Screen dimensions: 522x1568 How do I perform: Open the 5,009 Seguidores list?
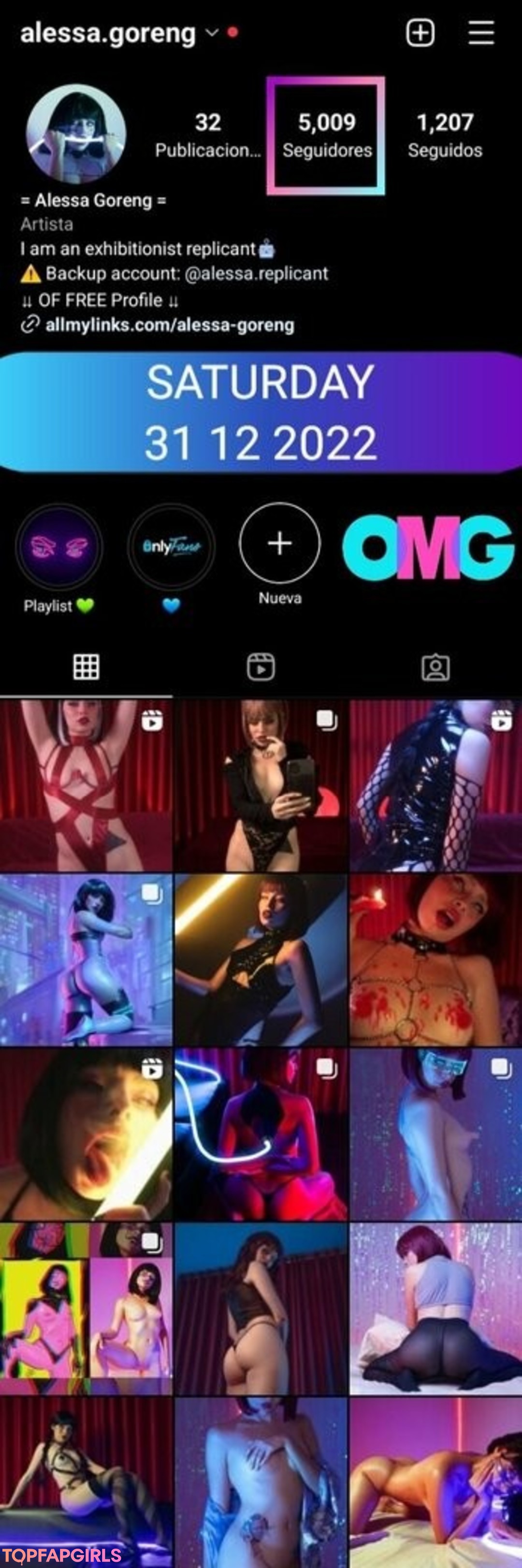pos(326,135)
